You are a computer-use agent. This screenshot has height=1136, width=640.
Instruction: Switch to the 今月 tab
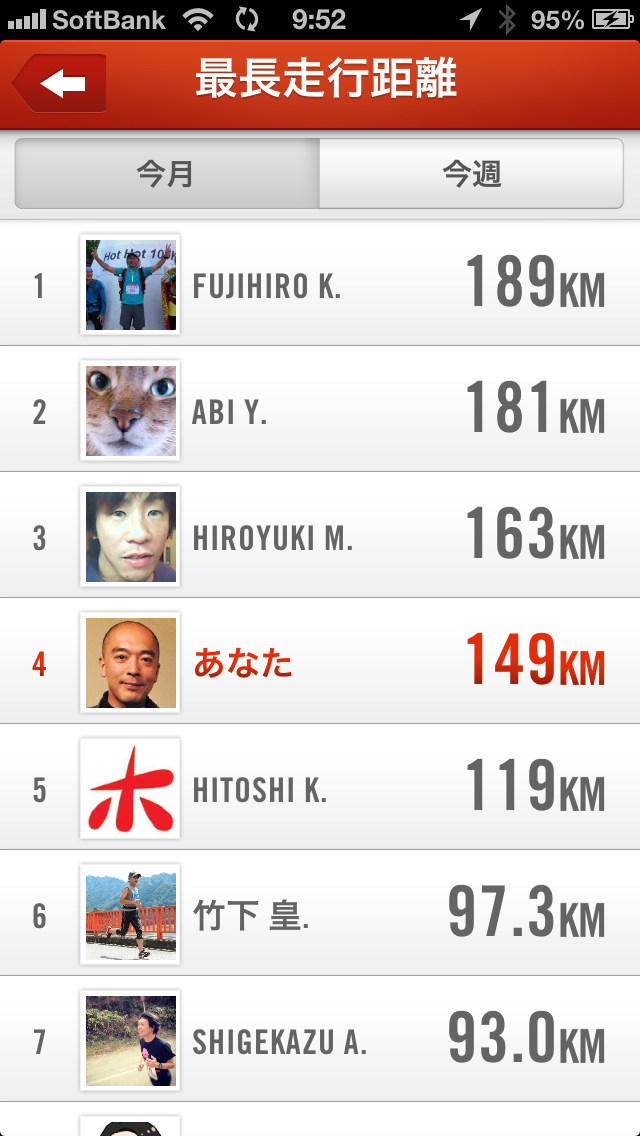point(166,174)
